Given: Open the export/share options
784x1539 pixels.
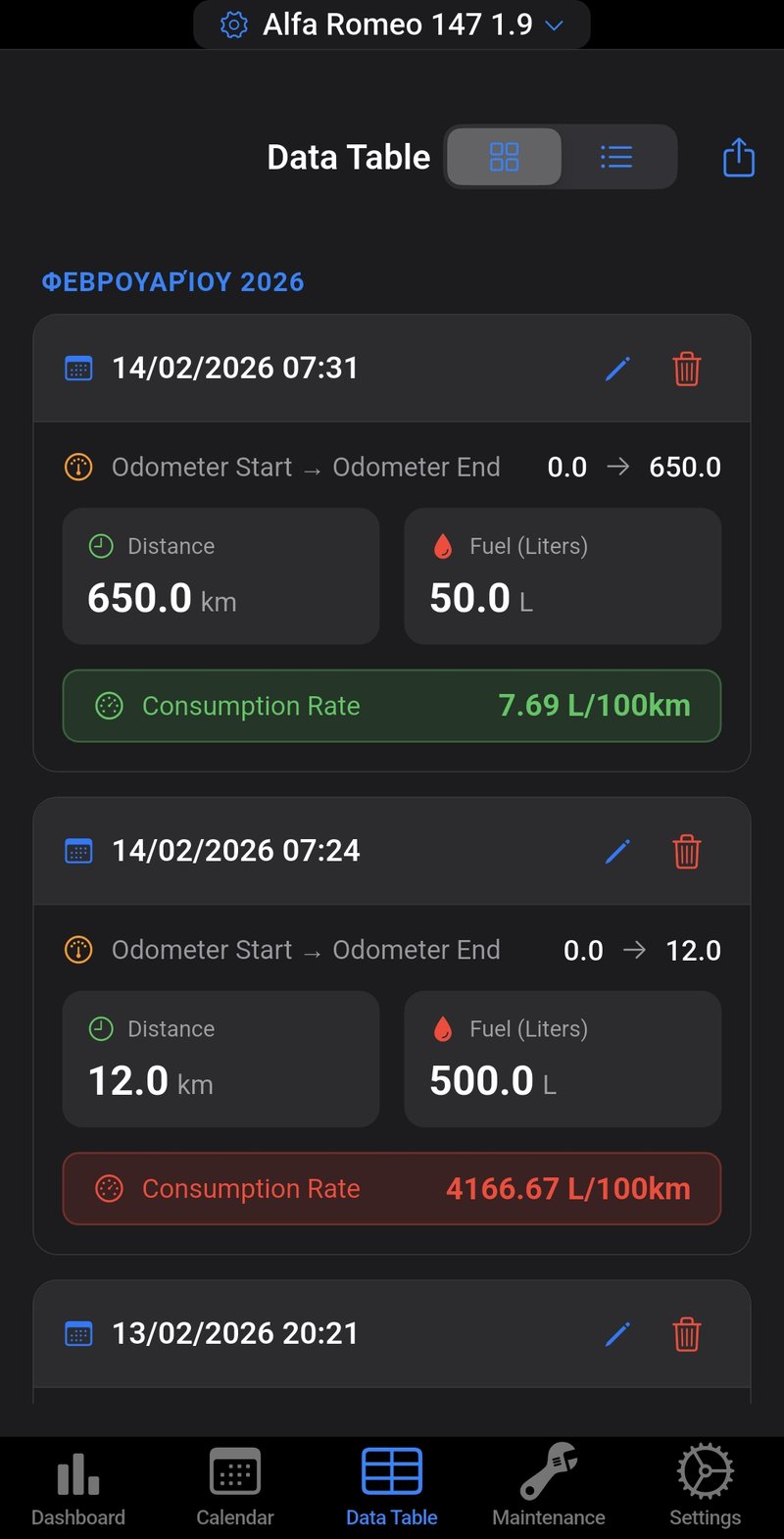Looking at the screenshot, I should [738, 157].
